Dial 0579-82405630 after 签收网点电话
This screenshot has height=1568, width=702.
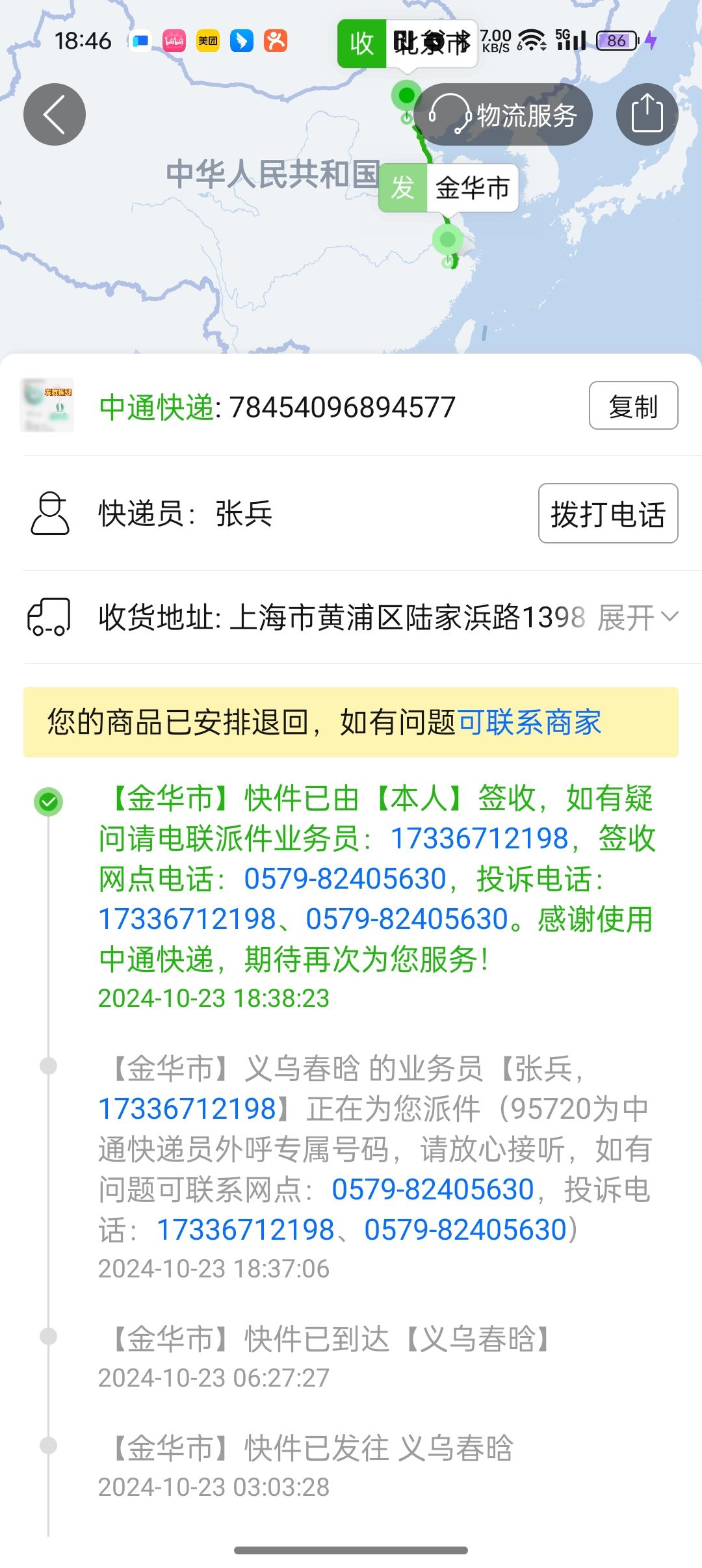pyautogui.click(x=345, y=879)
